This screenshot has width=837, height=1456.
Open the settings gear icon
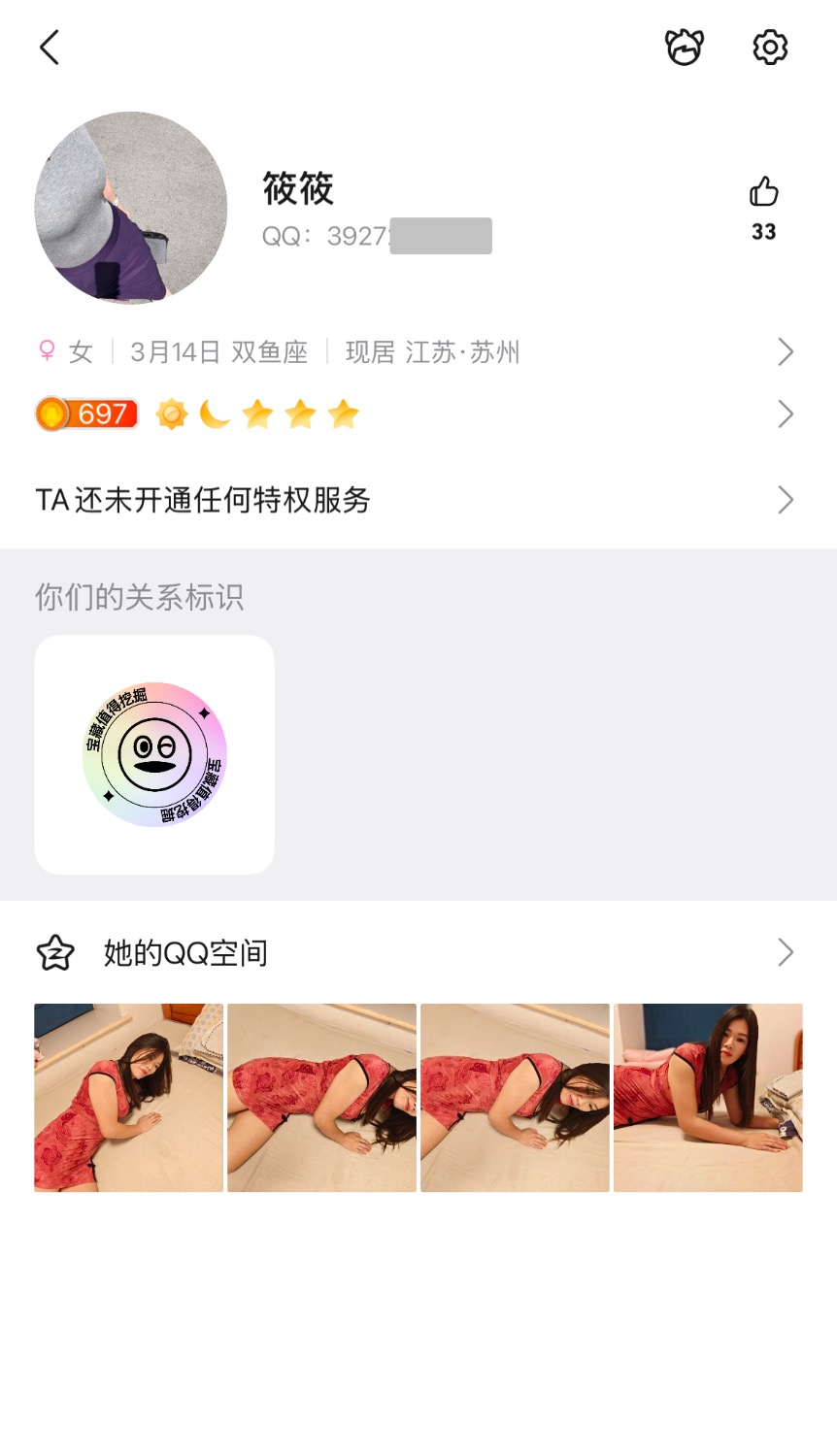[770, 47]
